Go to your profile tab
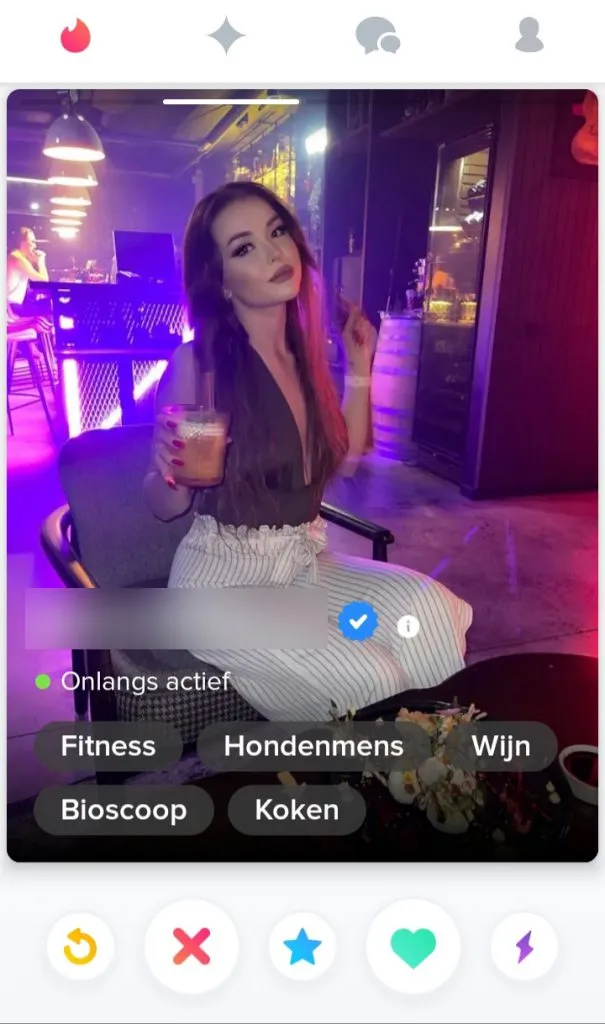Image resolution: width=605 pixels, height=1024 pixels. [x=529, y=35]
